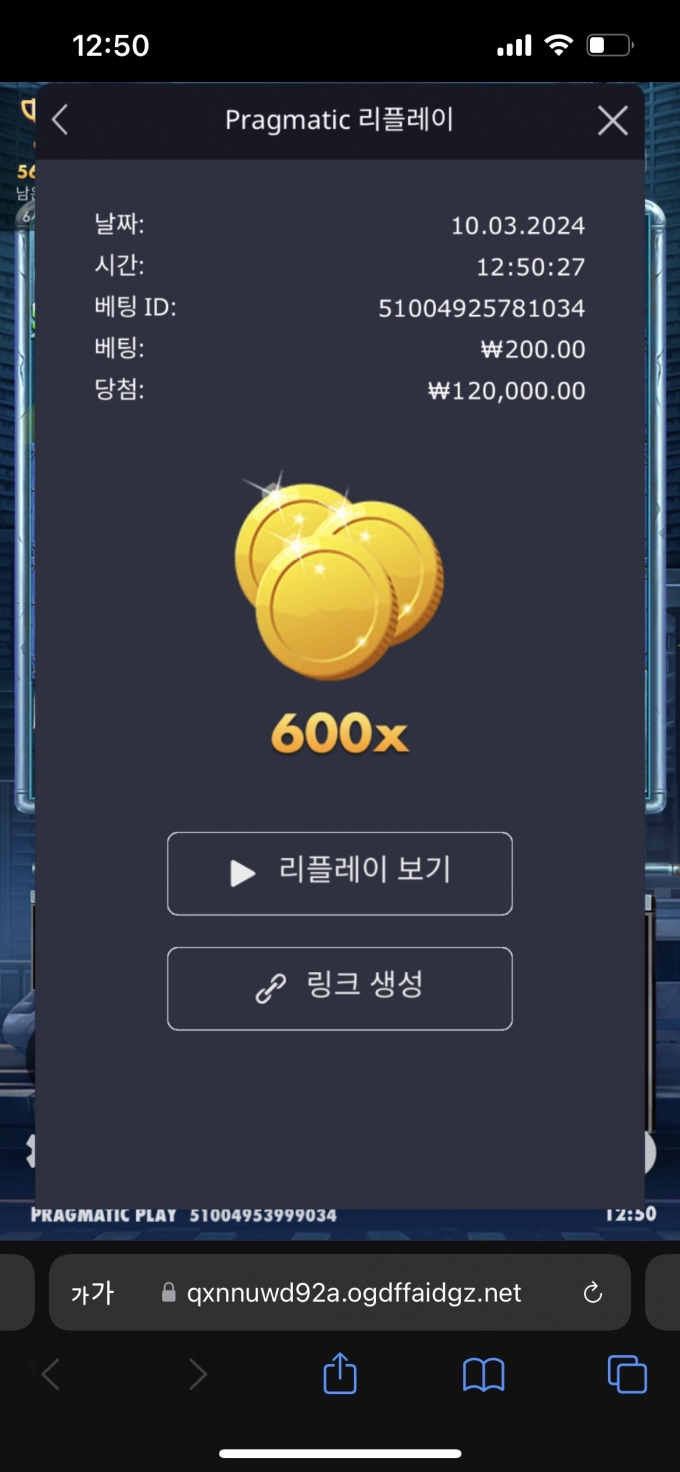This screenshot has height=1472, width=680.
Task: Open the Safari address bar
Action: tap(355, 1293)
